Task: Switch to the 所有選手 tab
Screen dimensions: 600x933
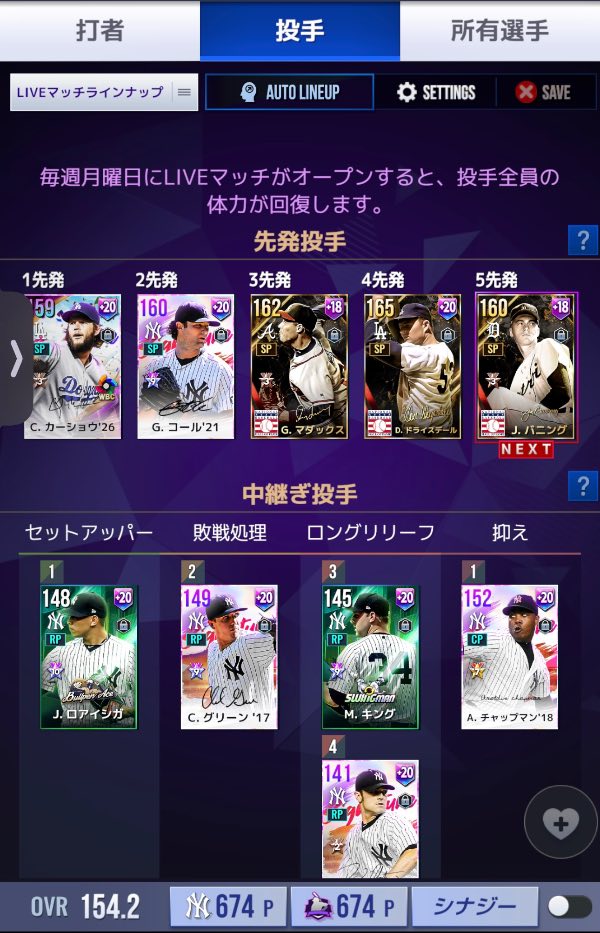Action: pos(500,30)
